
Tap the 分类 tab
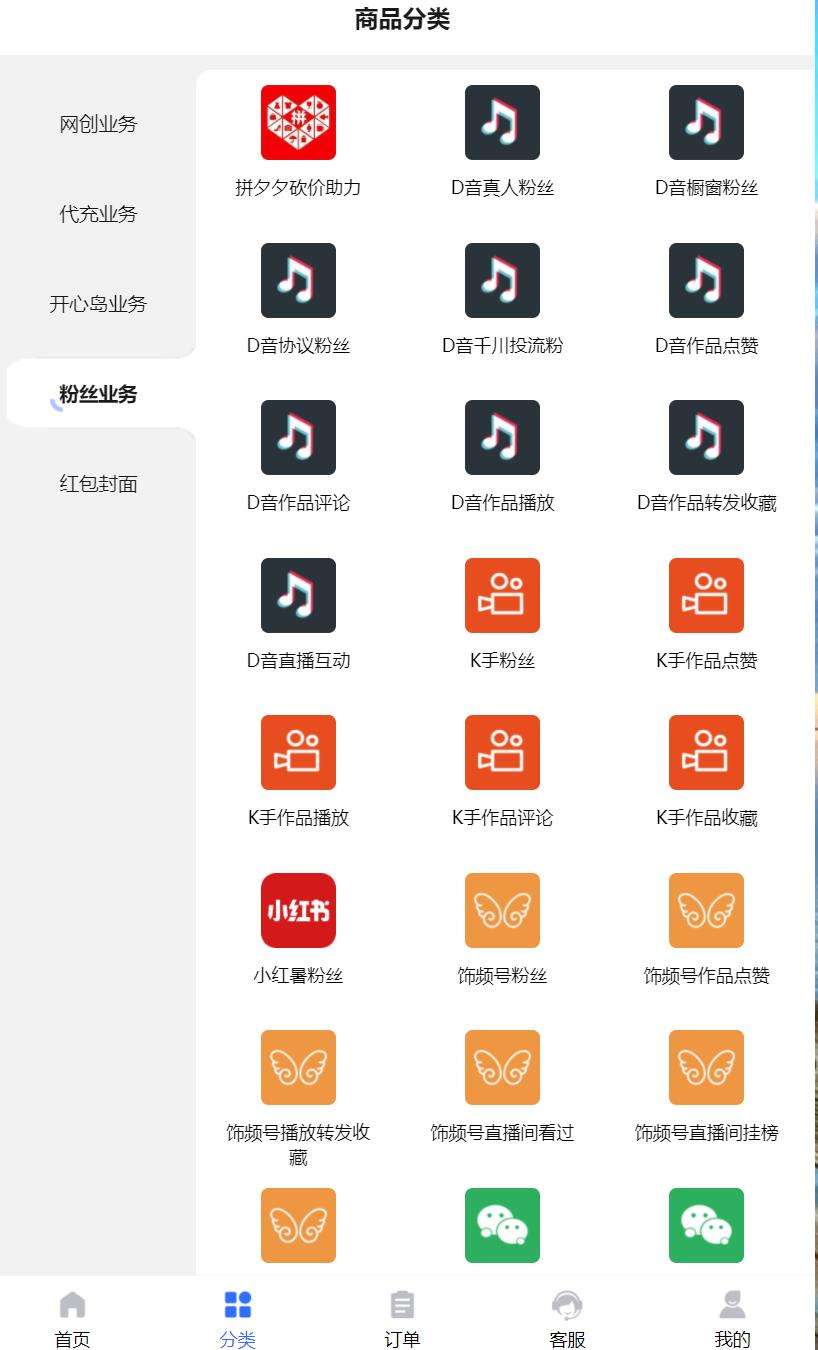click(x=237, y=1320)
